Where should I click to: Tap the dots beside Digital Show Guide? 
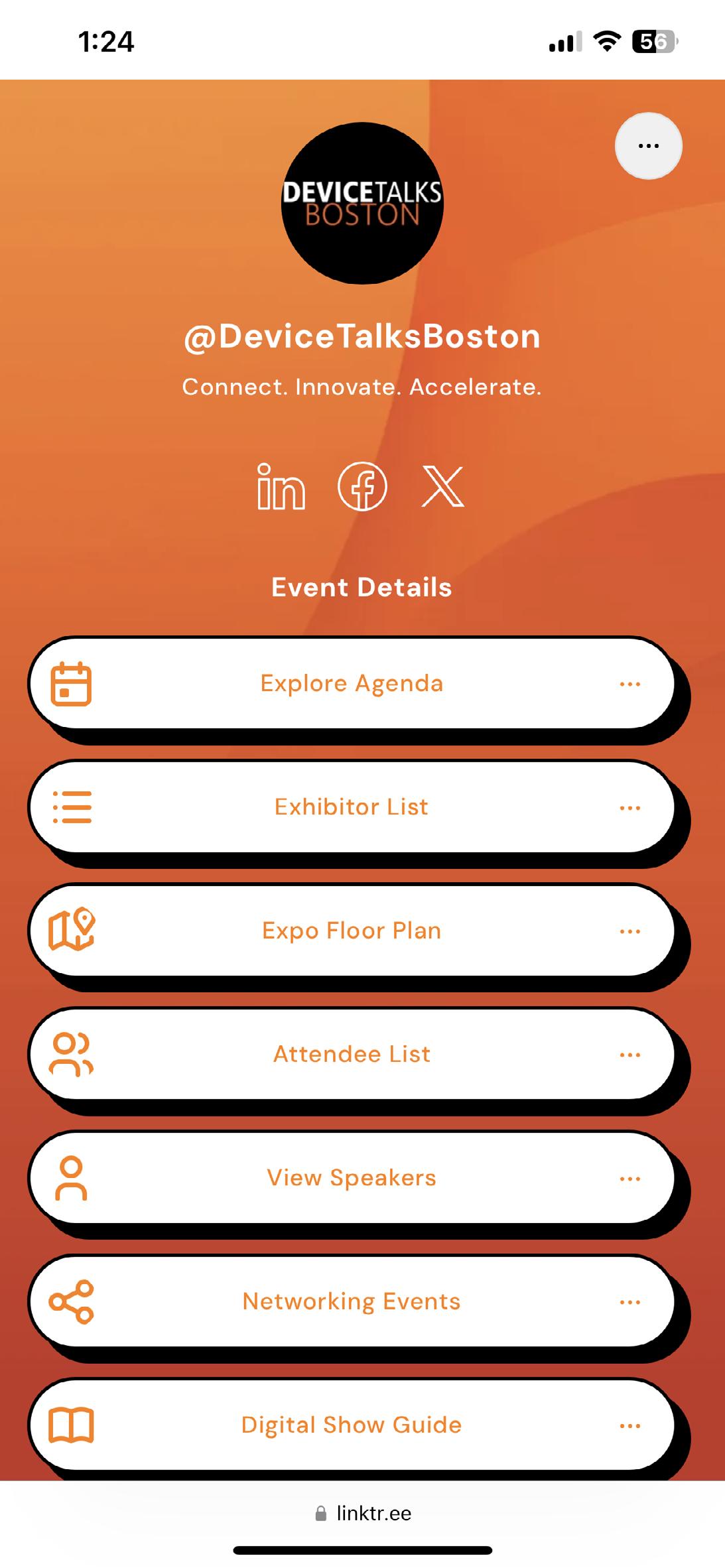coord(629,1425)
